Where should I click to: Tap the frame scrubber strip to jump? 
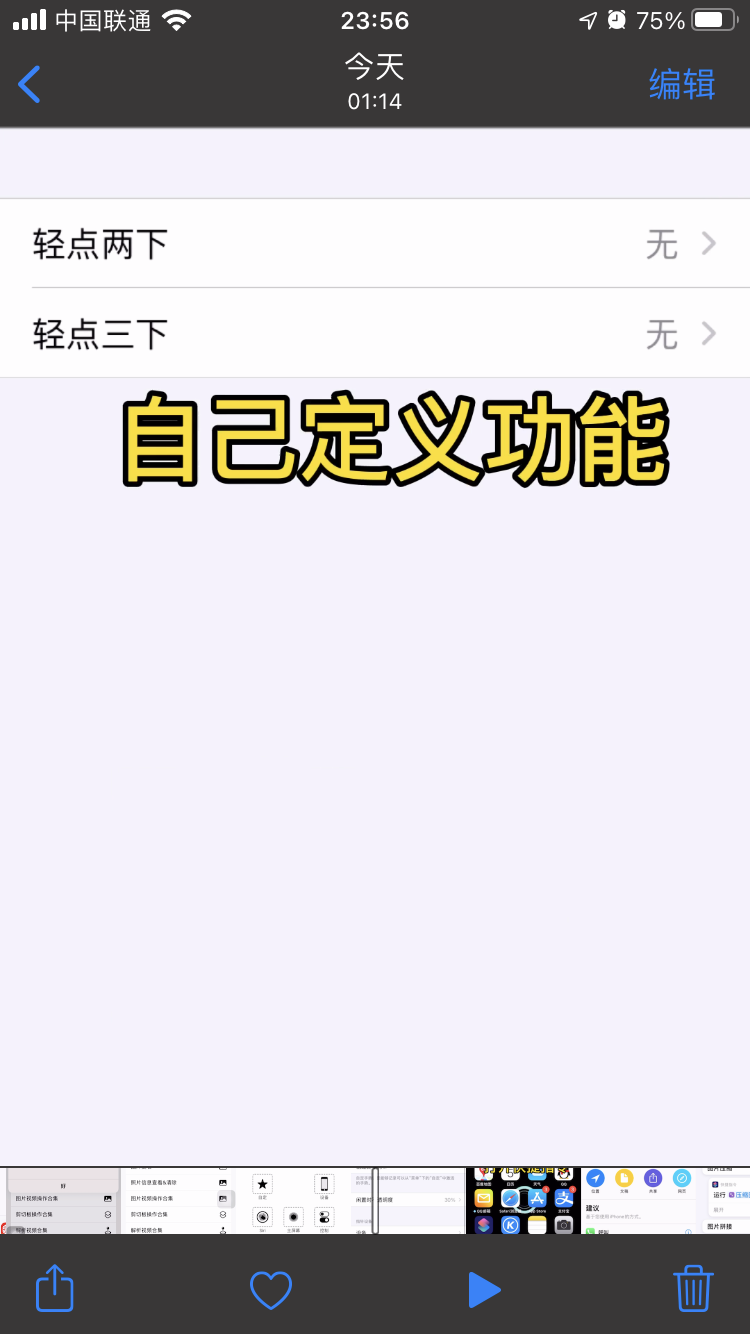(375, 1201)
